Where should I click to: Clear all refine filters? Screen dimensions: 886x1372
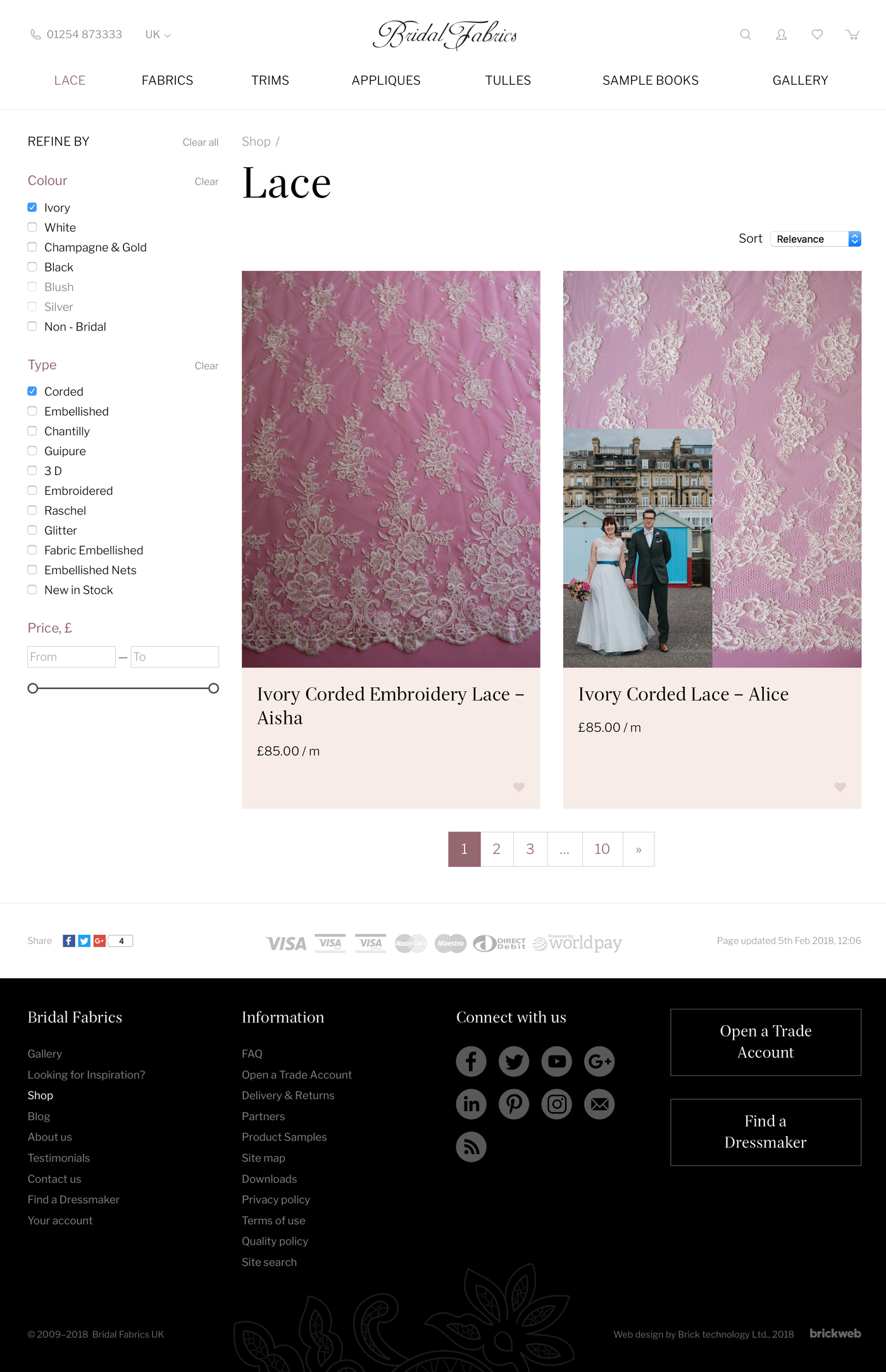coord(200,142)
